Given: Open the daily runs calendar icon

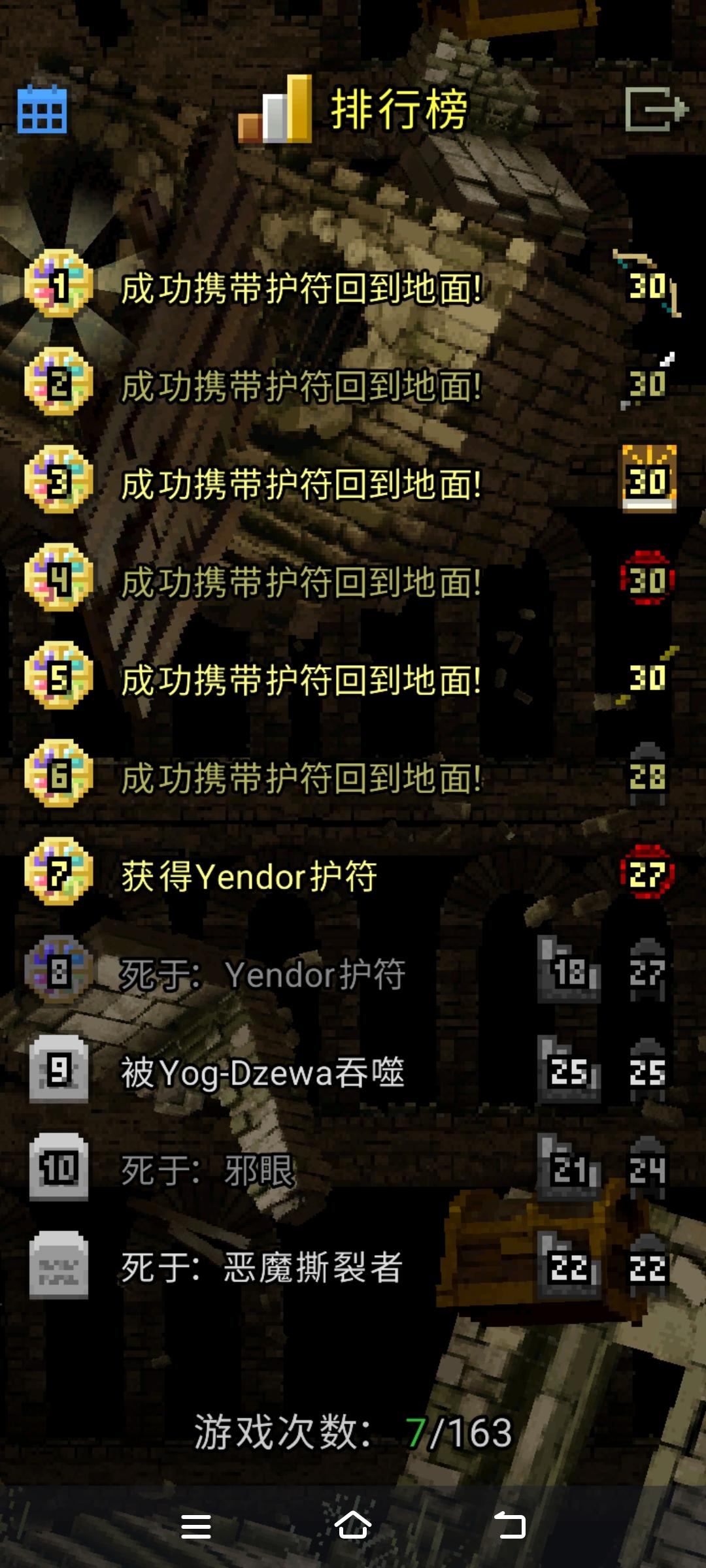Looking at the screenshot, I should (41, 112).
